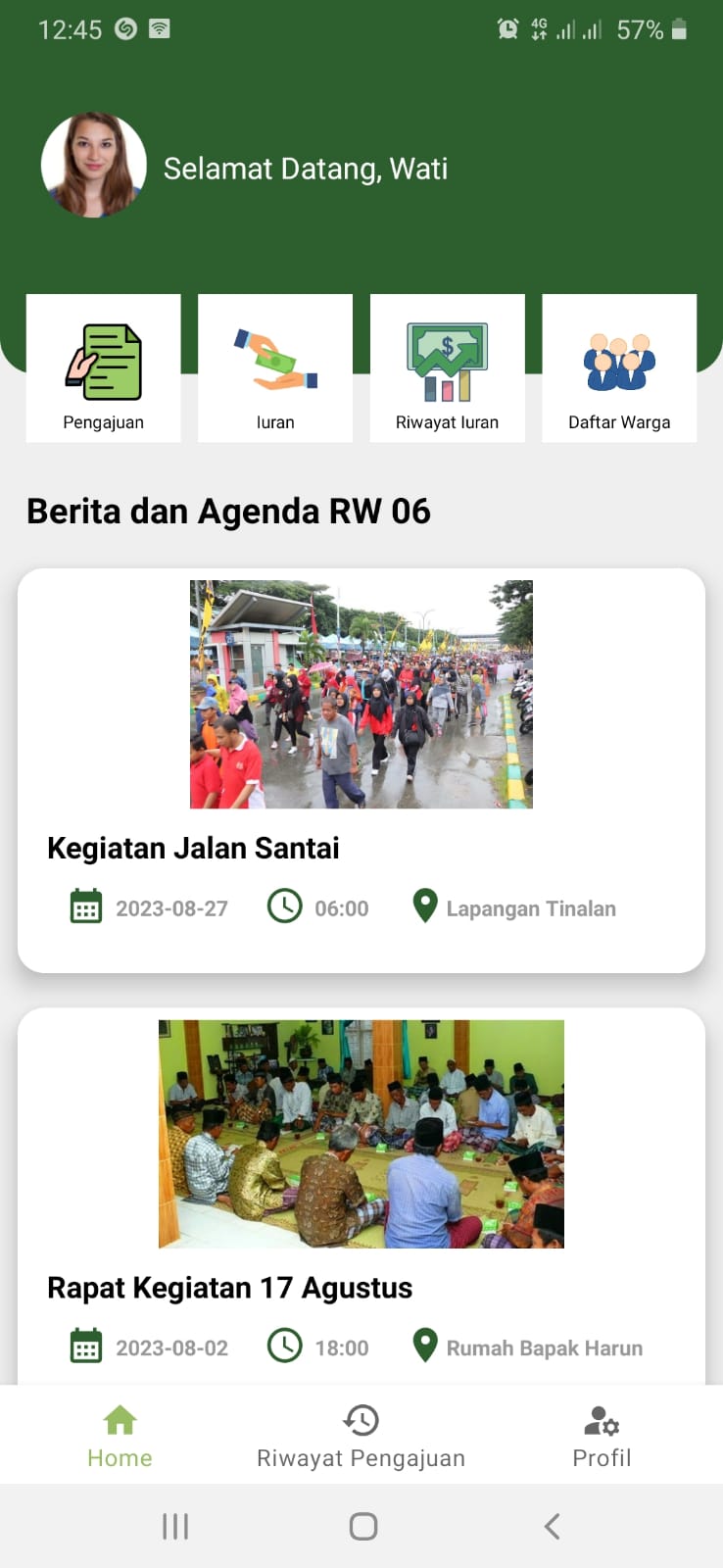Open the recent apps view
This screenshot has width=723, height=1568.
pos(175,1526)
